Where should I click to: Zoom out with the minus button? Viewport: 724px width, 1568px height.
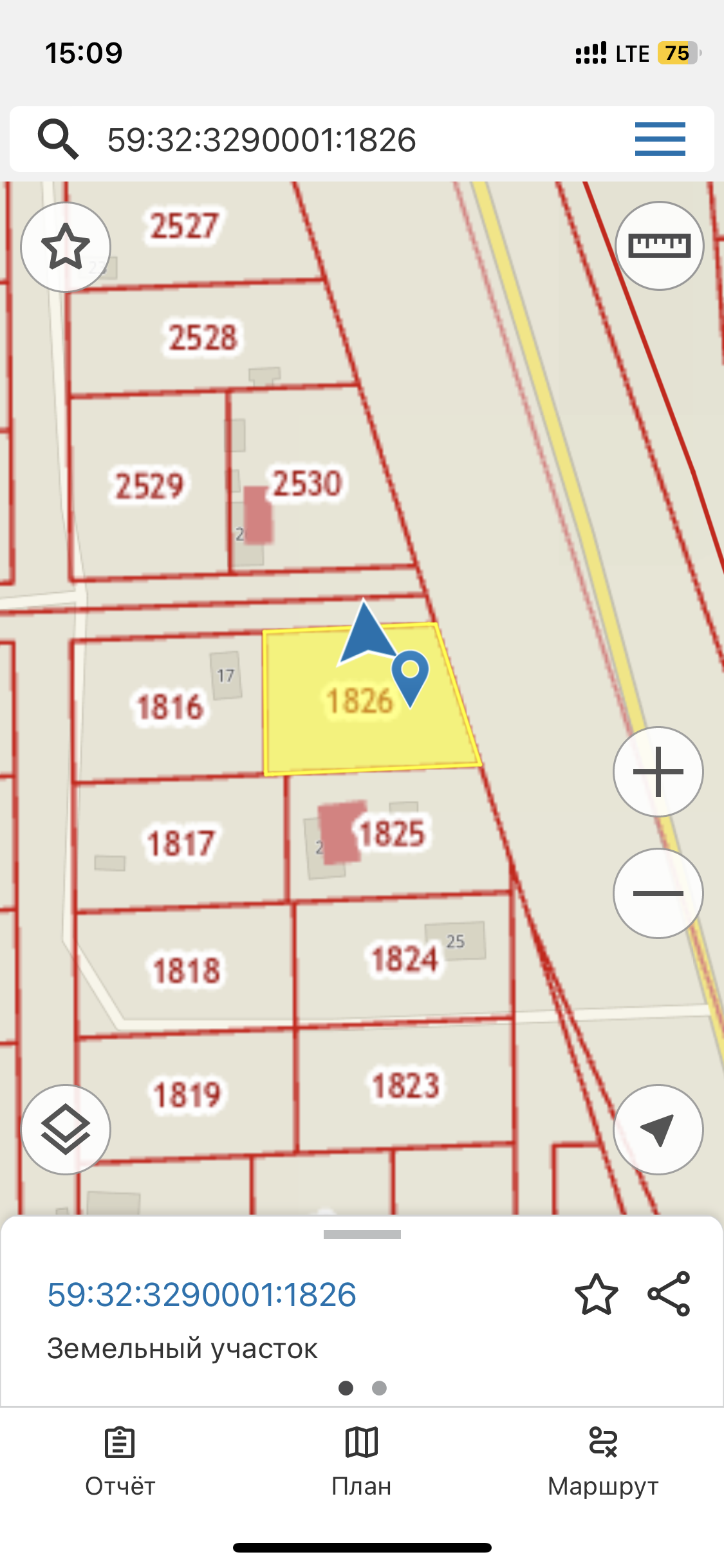pyautogui.click(x=658, y=893)
